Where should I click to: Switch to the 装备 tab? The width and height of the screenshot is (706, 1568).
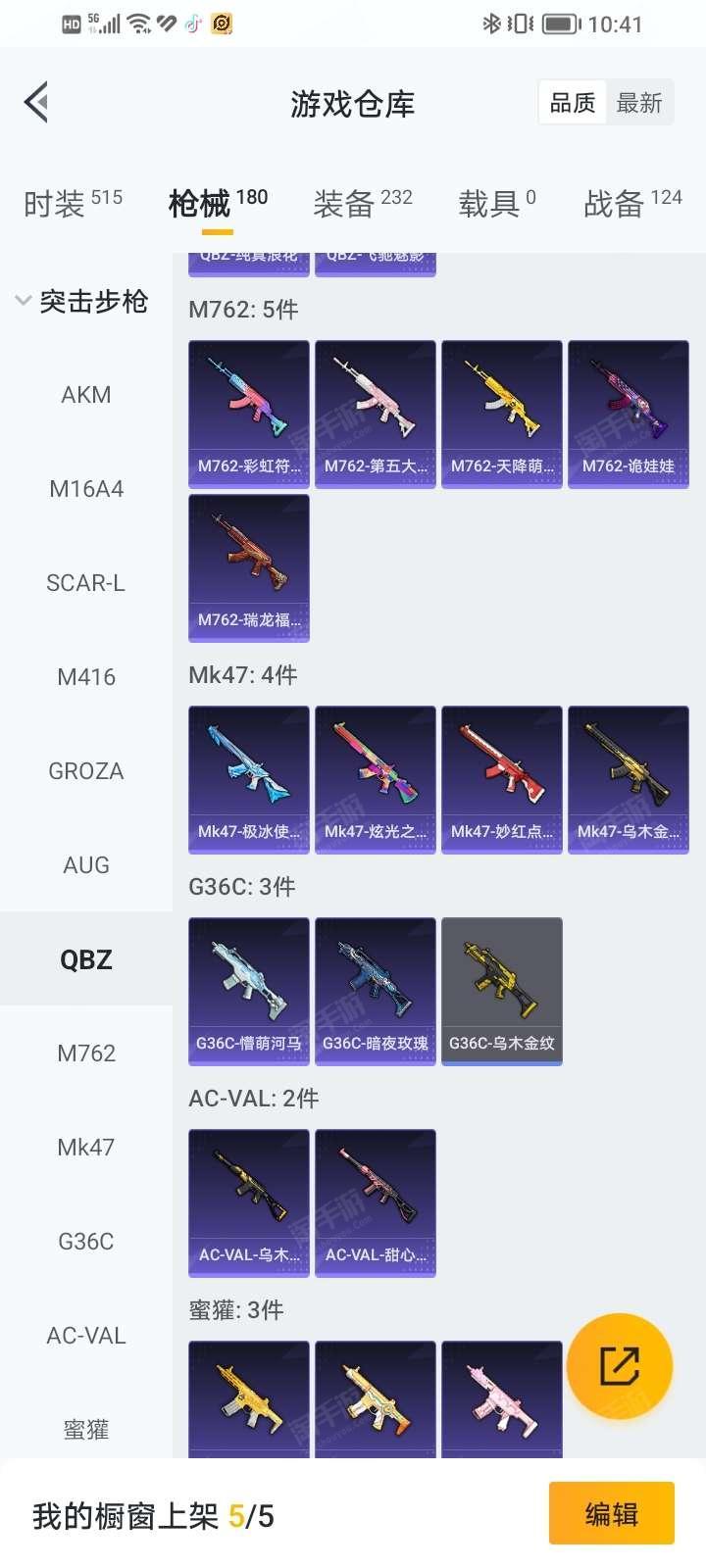(363, 203)
